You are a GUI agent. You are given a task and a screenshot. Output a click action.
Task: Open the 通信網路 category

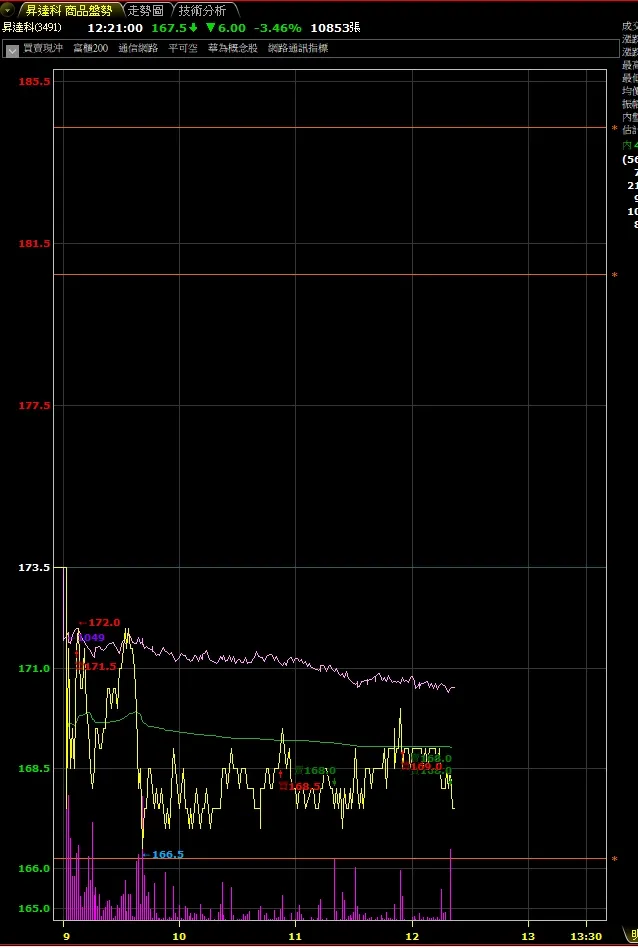(x=138, y=48)
